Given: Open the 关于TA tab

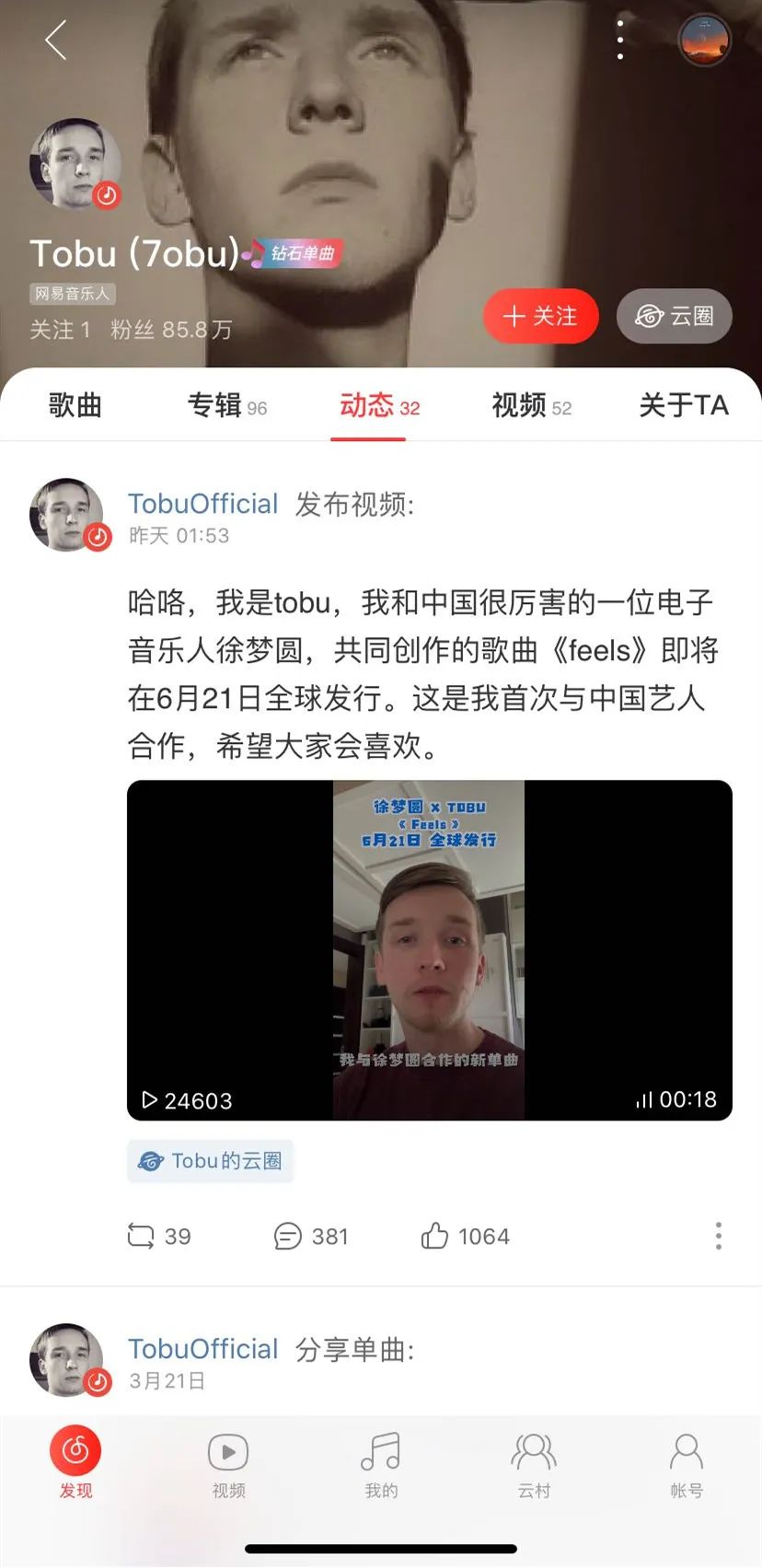Looking at the screenshot, I should (683, 405).
